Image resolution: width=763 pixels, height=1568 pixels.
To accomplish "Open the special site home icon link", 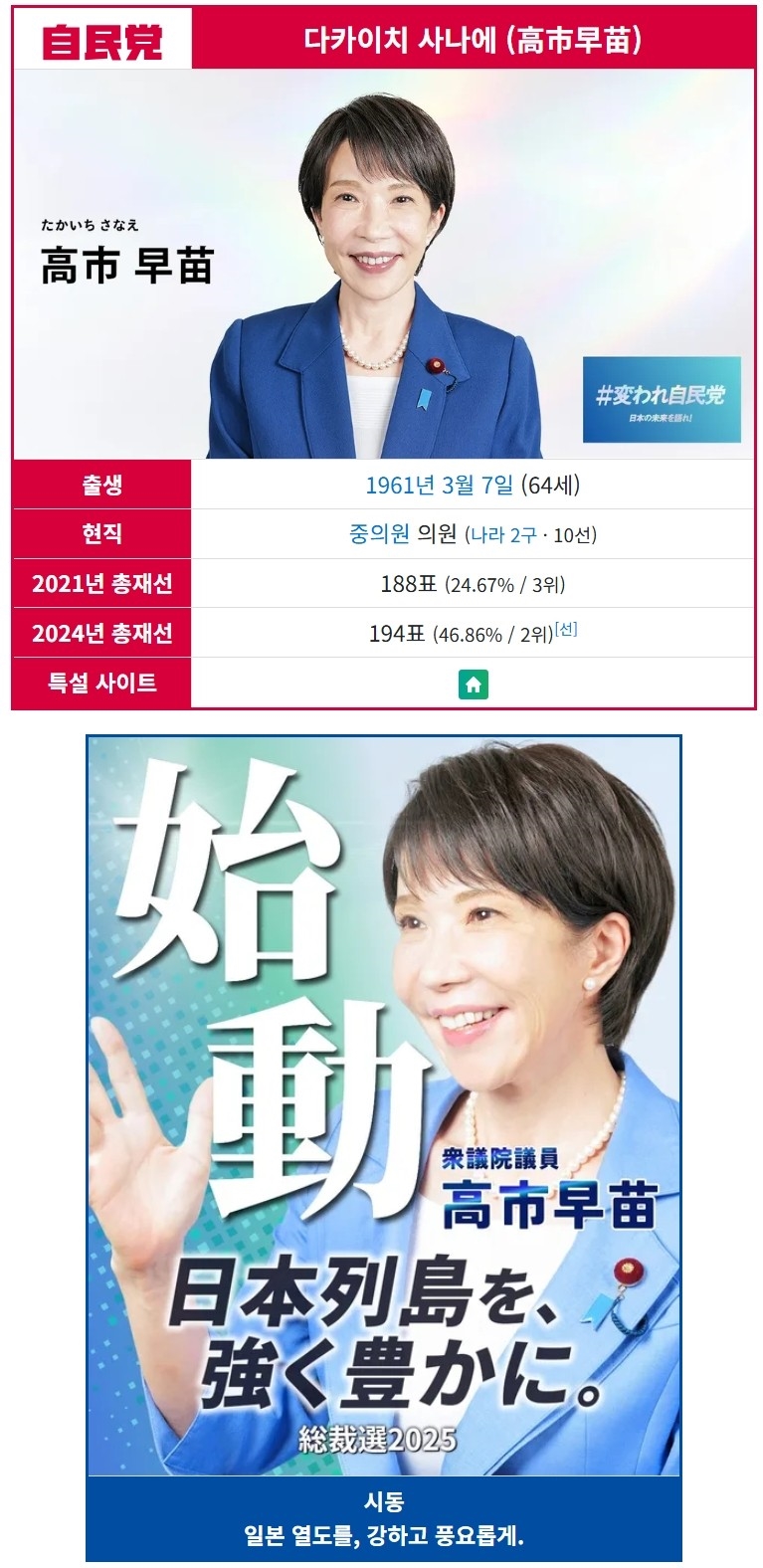I will point(473,685).
